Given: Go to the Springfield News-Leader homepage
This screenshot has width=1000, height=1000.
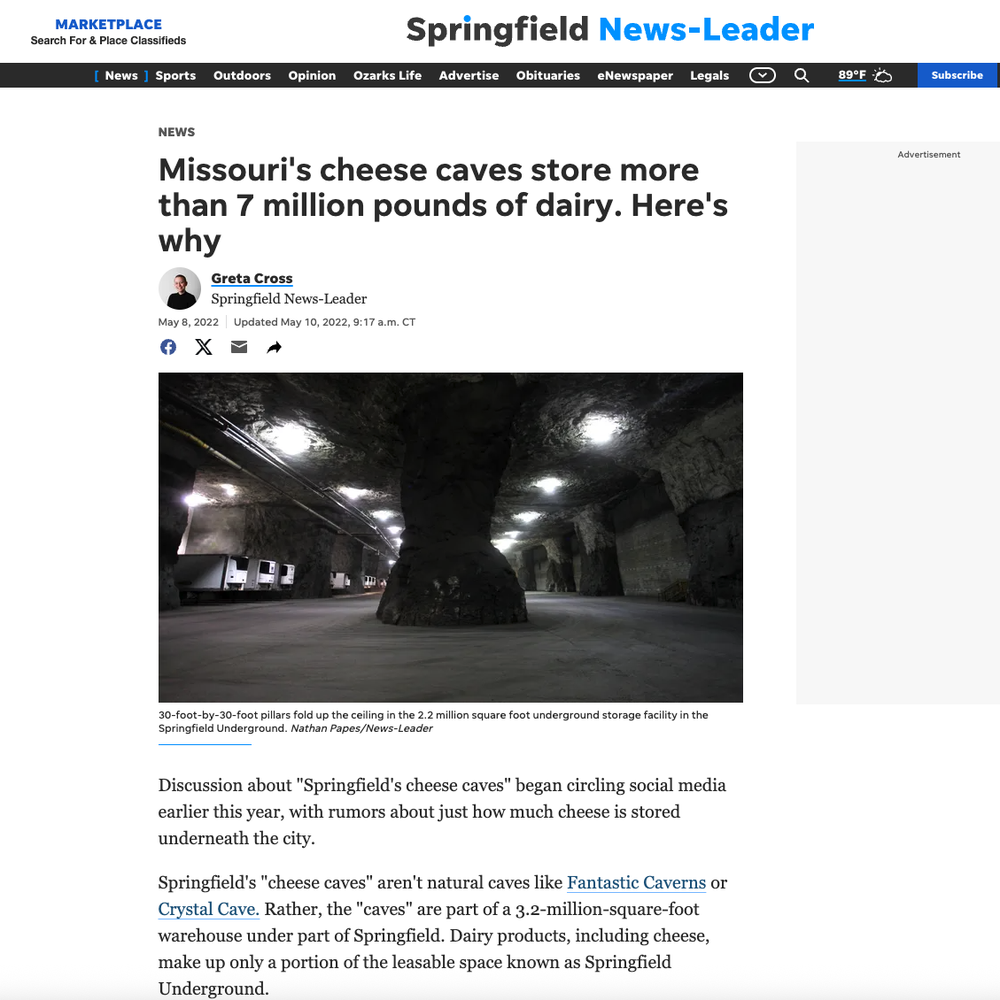Looking at the screenshot, I should coord(610,29).
